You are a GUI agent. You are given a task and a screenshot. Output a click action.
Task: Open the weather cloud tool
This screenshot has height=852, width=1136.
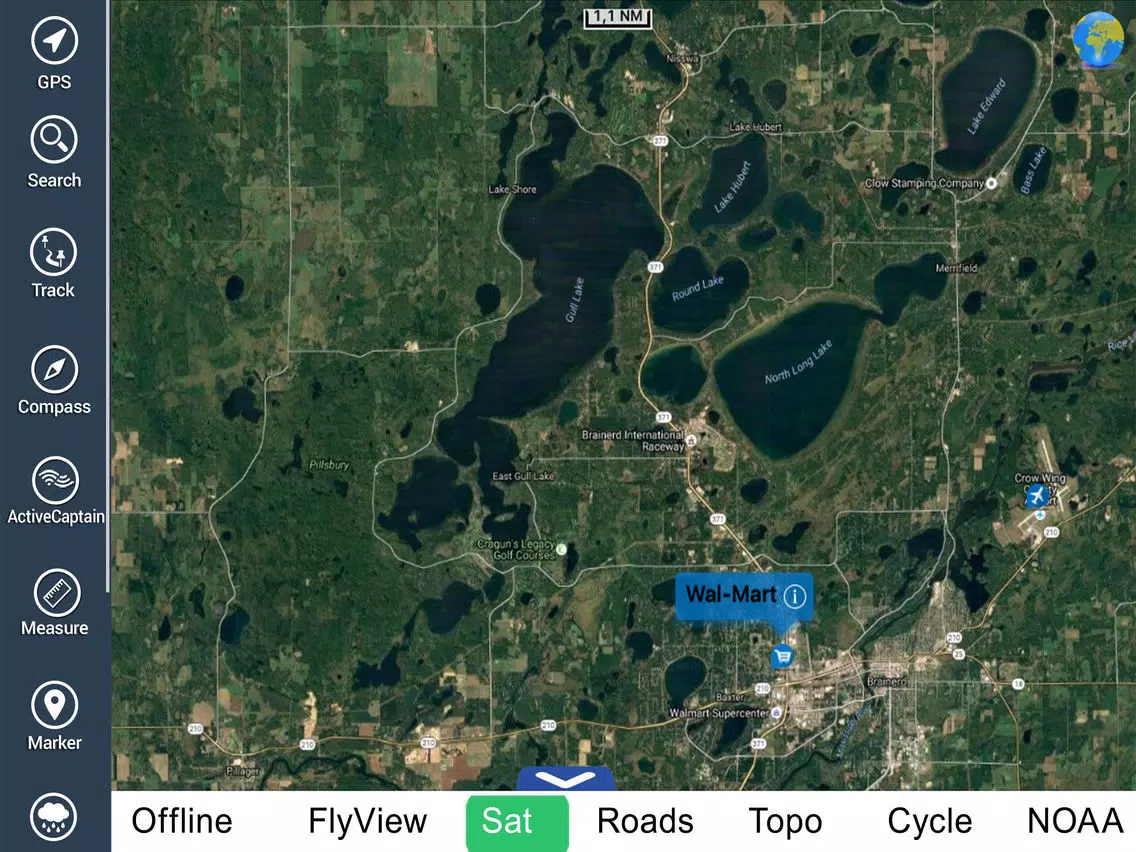(x=54, y=818)
